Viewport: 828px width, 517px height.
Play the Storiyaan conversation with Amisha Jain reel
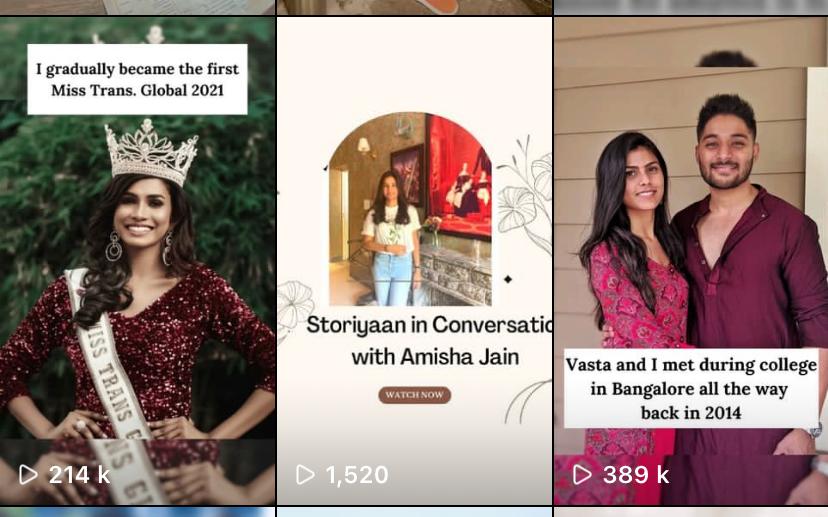(414, 260)
